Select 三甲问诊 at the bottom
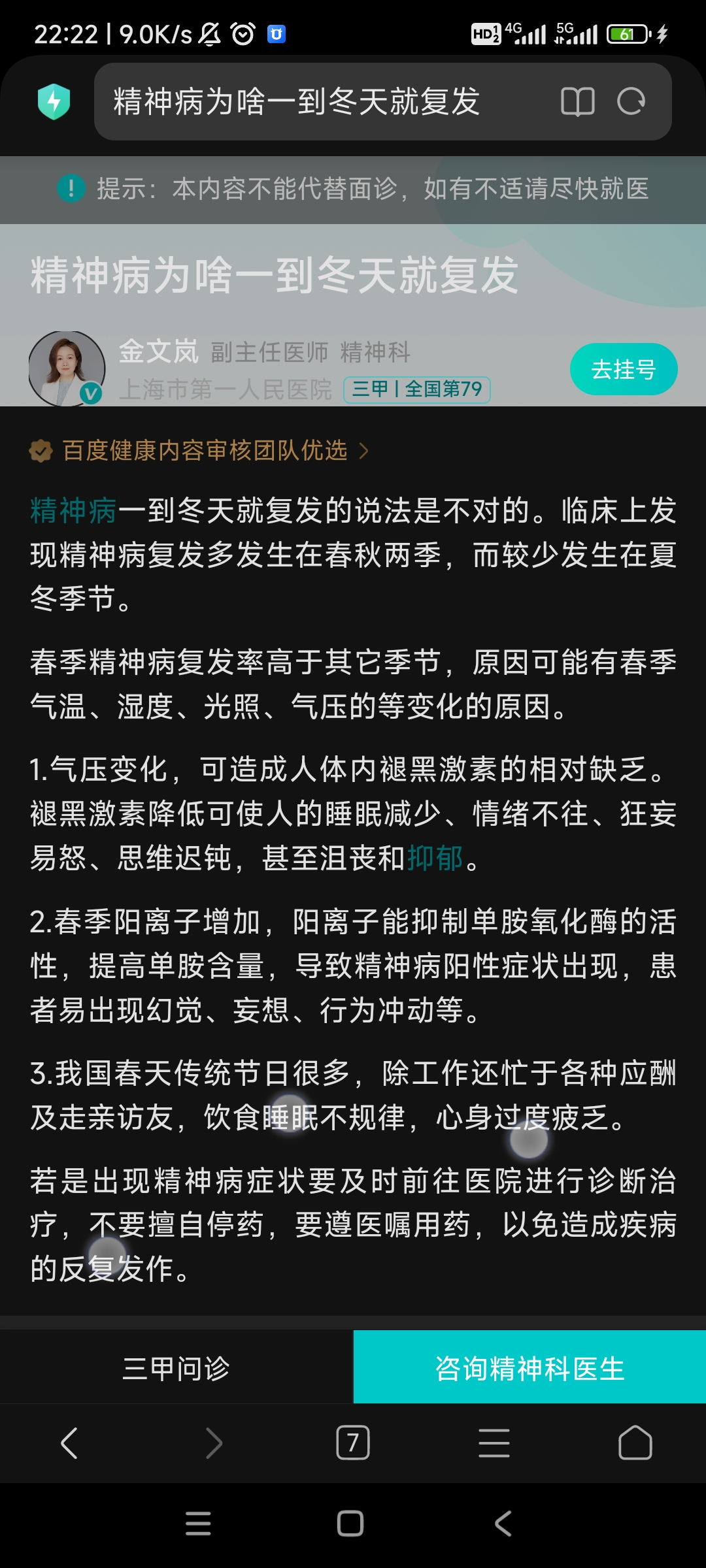Viewport: 706px width, 1568px height. point(176,1368)
